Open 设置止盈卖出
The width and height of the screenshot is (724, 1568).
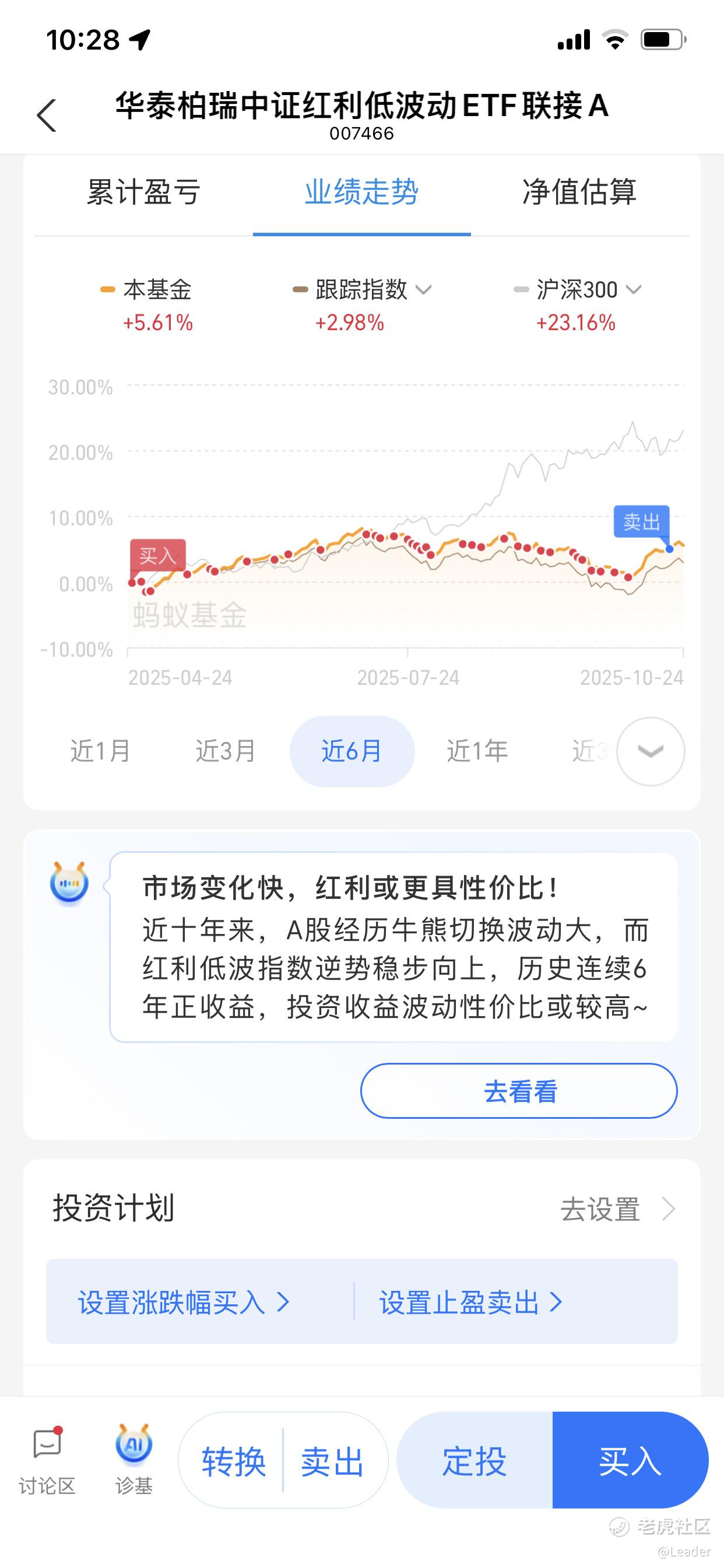(470, 1303)
